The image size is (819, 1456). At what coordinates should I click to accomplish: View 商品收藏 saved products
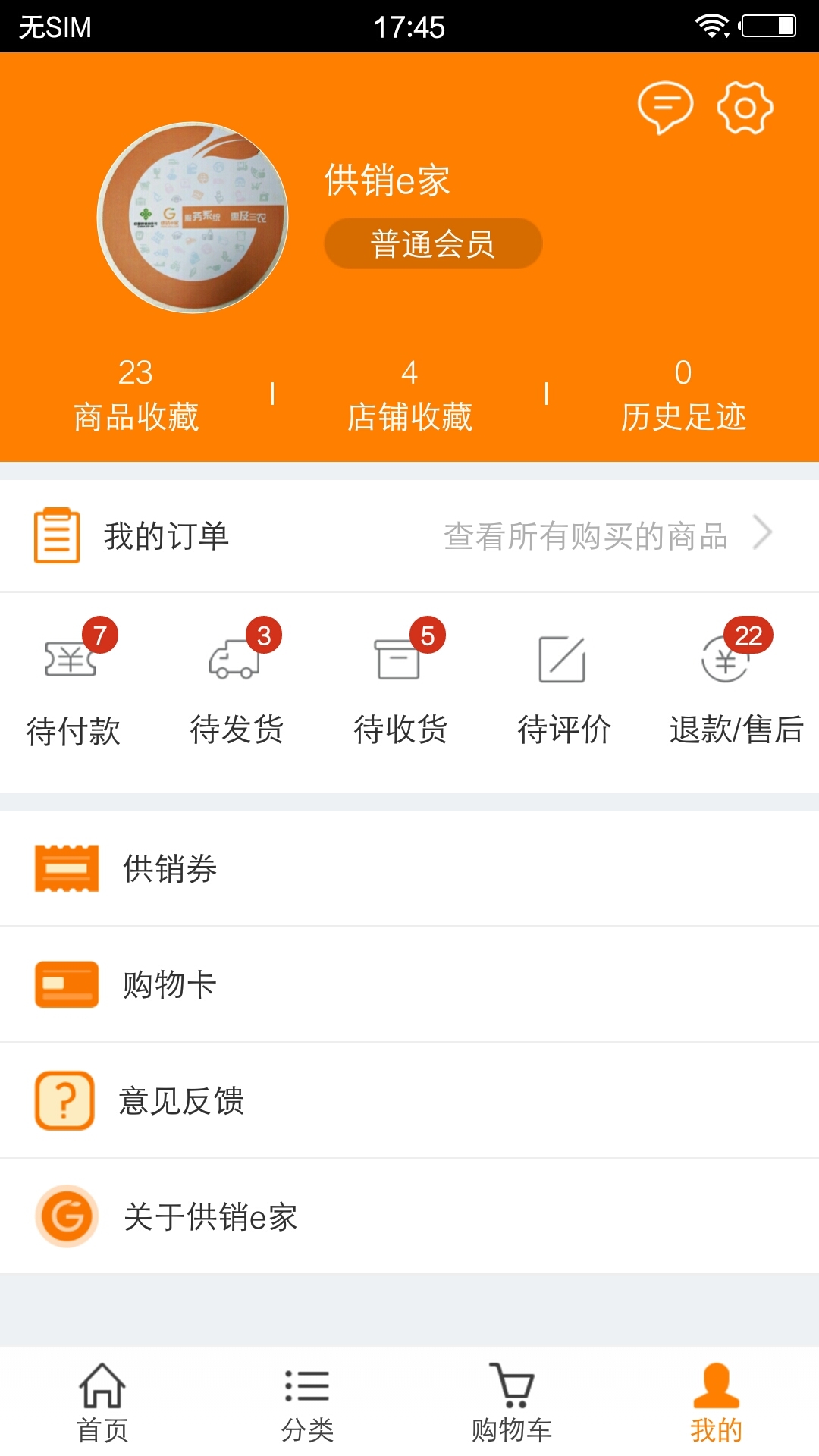tap(136, 396)
